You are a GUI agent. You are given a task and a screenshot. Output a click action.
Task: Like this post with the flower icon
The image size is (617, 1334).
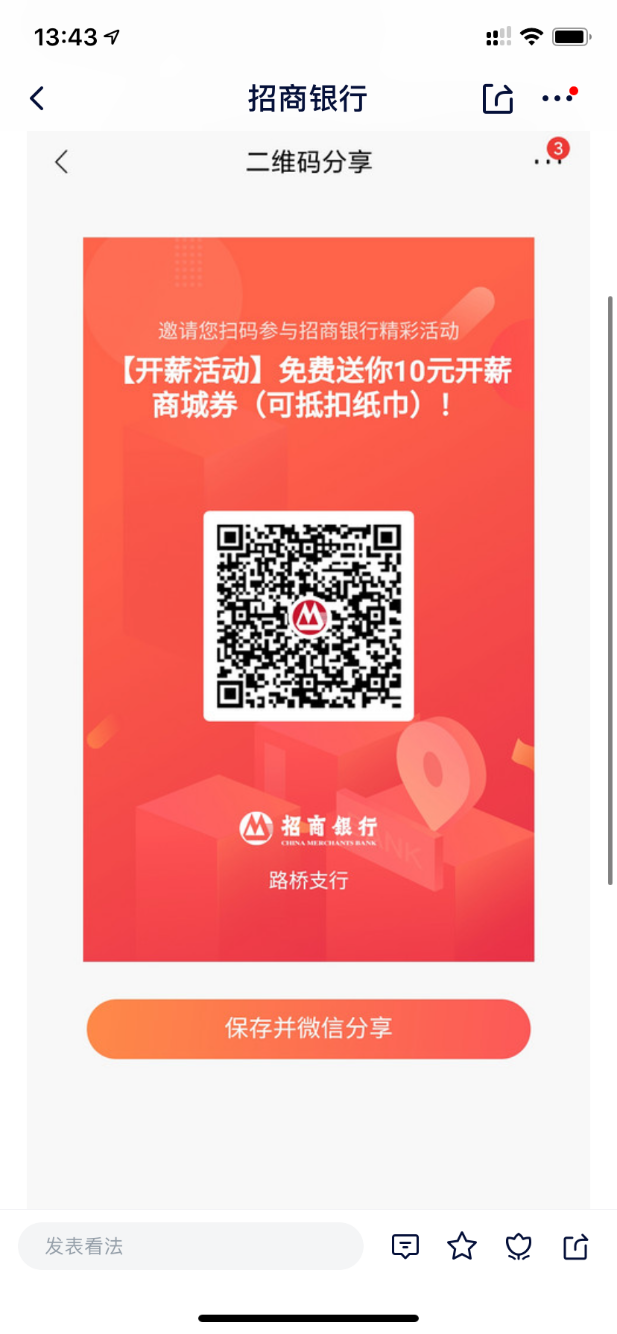(519, 1246)
